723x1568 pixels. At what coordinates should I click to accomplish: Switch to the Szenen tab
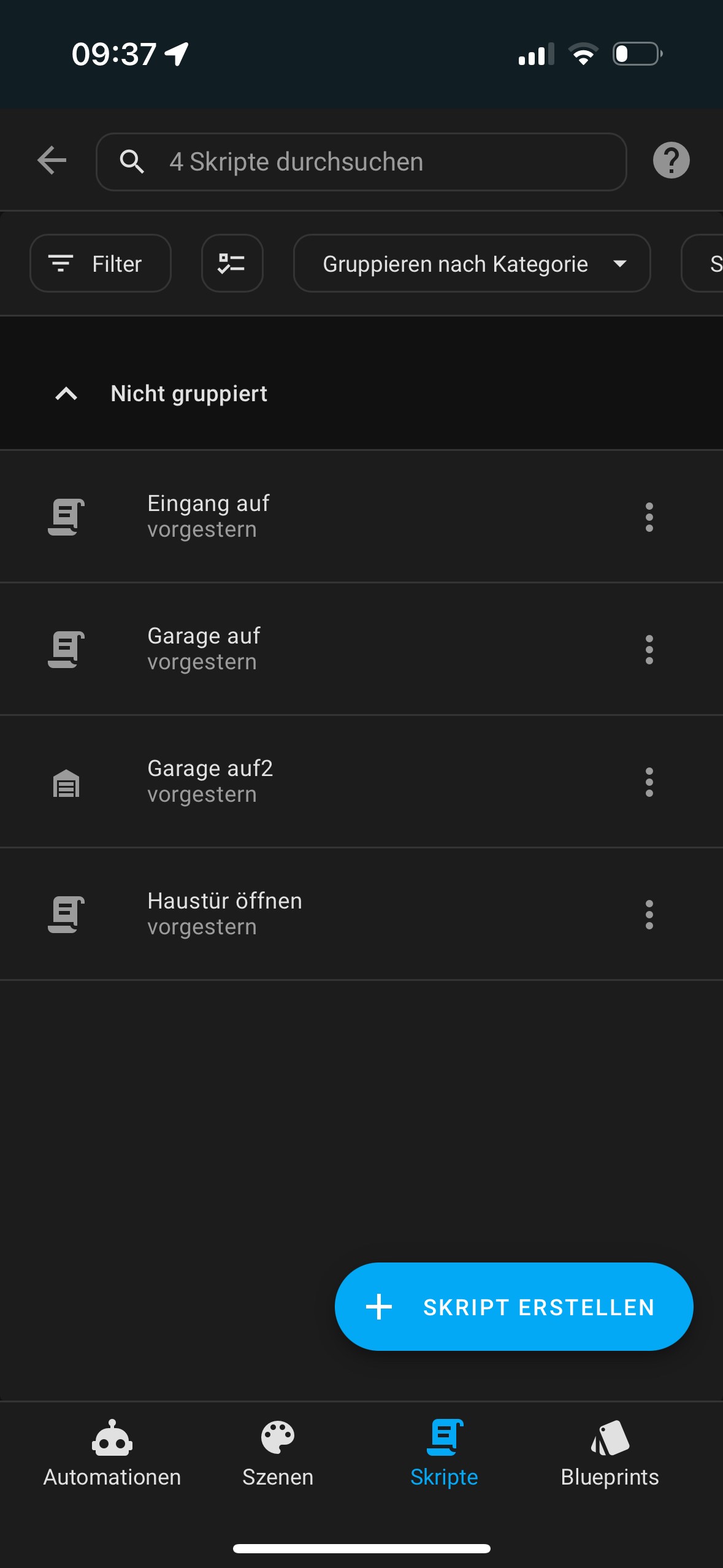click(x=278, y=1454)
